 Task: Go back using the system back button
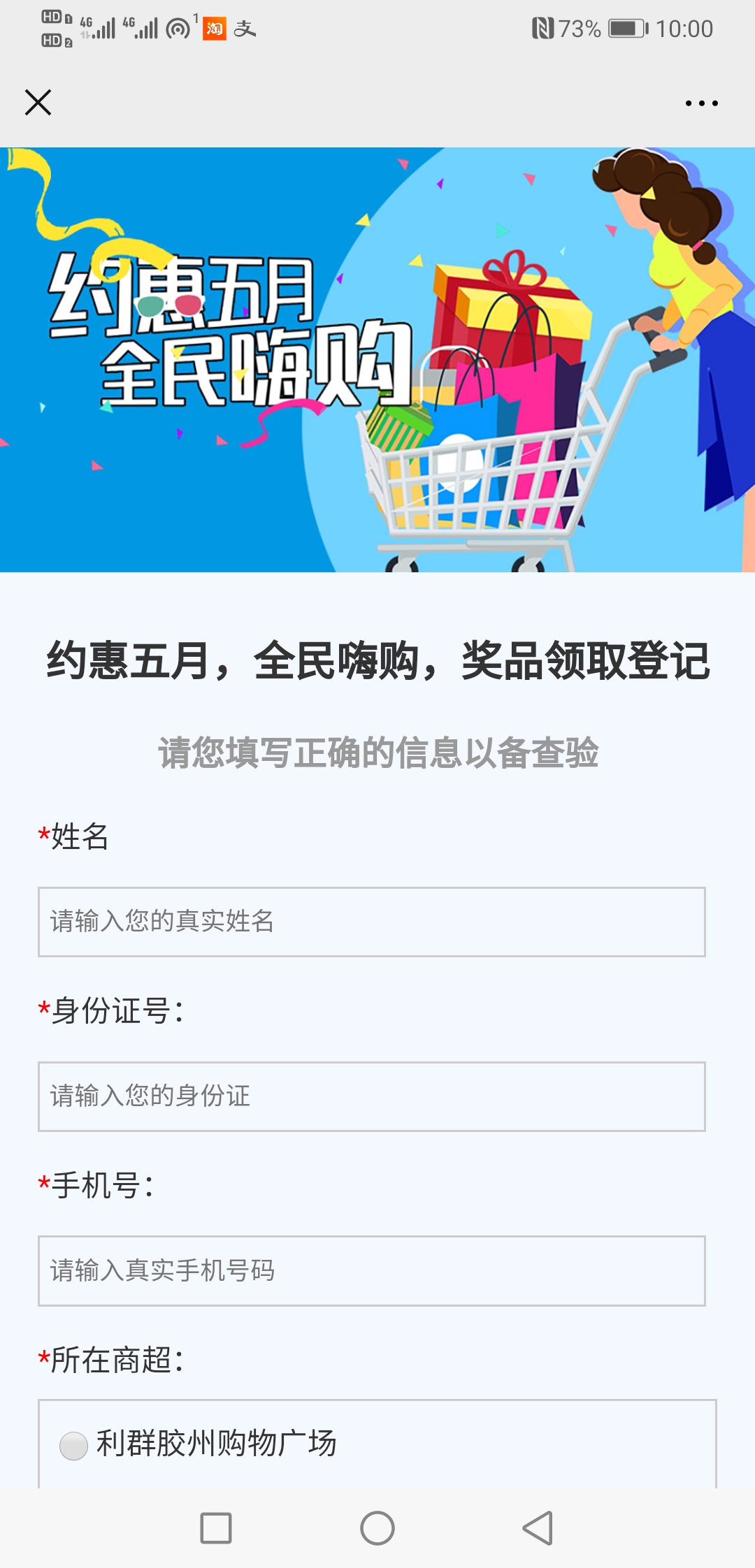tap(538, 1528)
